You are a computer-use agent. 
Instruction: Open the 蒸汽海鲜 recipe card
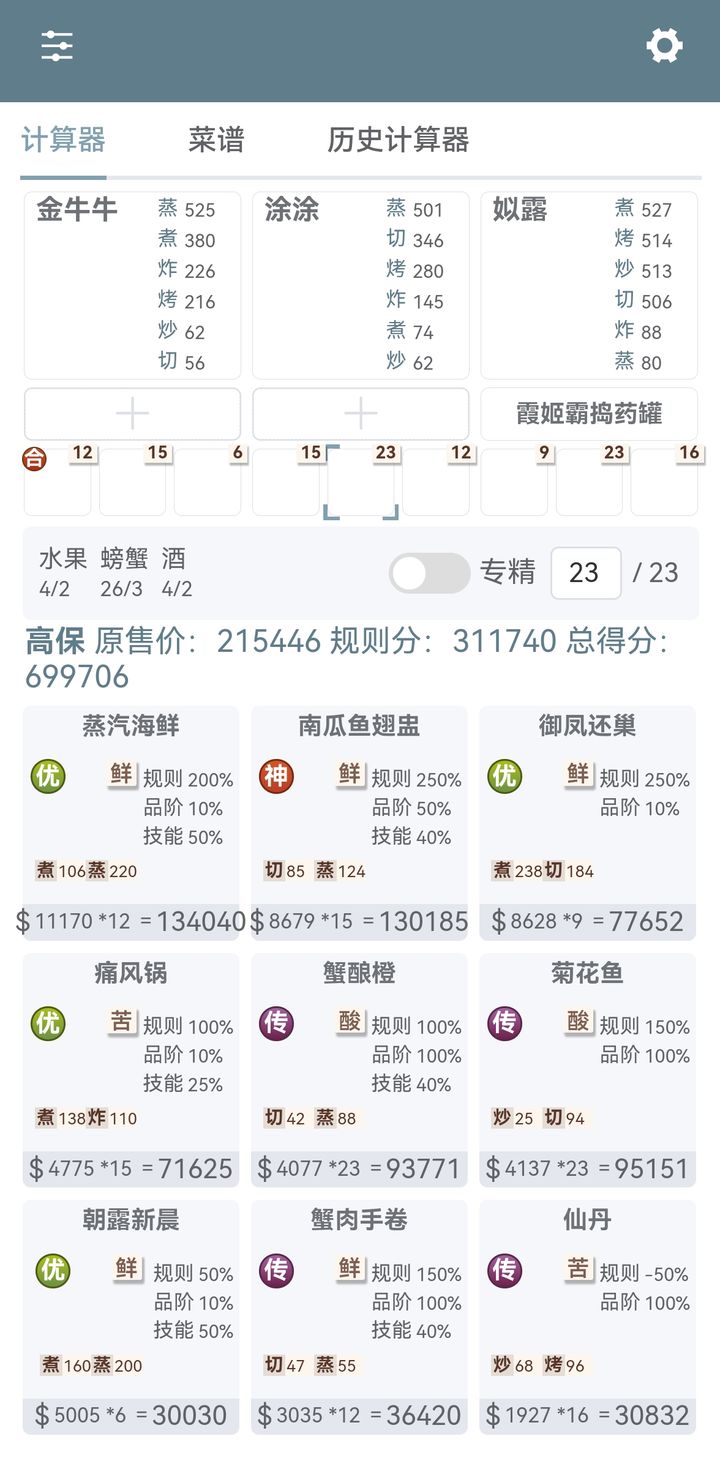[x=131, y=822]
